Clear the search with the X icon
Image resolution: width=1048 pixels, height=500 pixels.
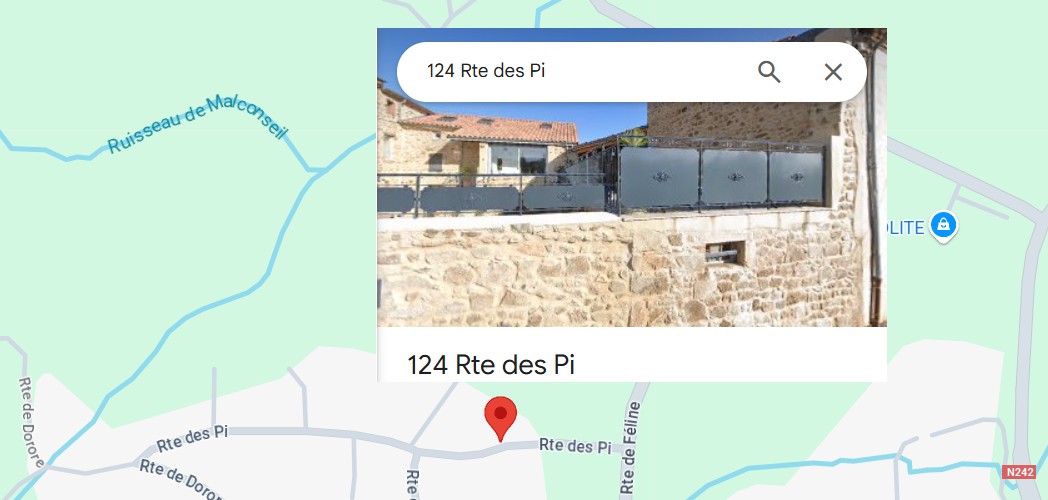tap(833, 71)
